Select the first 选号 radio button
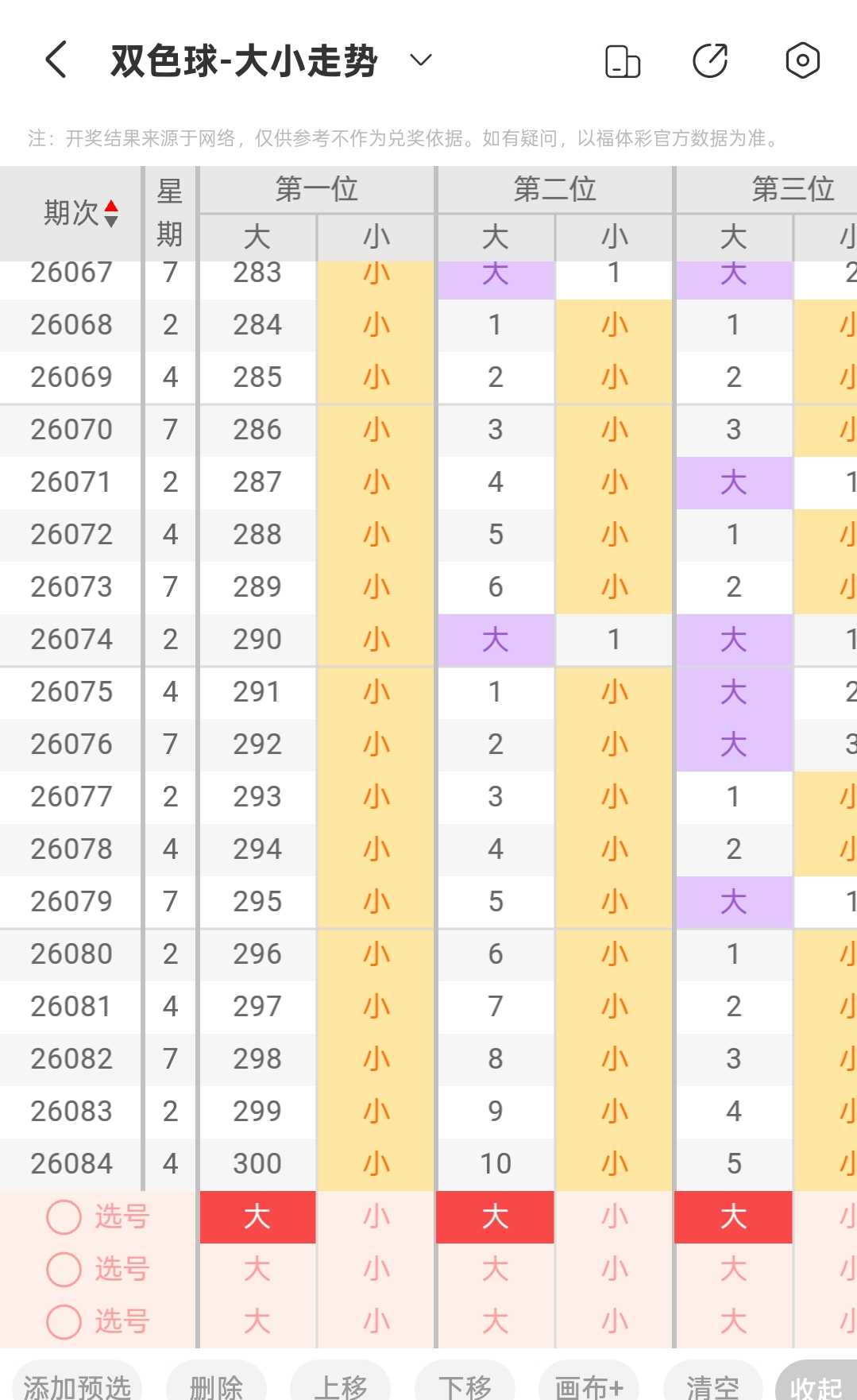The width and height of the screenshot is (857, 1400). coord(64,1216)
